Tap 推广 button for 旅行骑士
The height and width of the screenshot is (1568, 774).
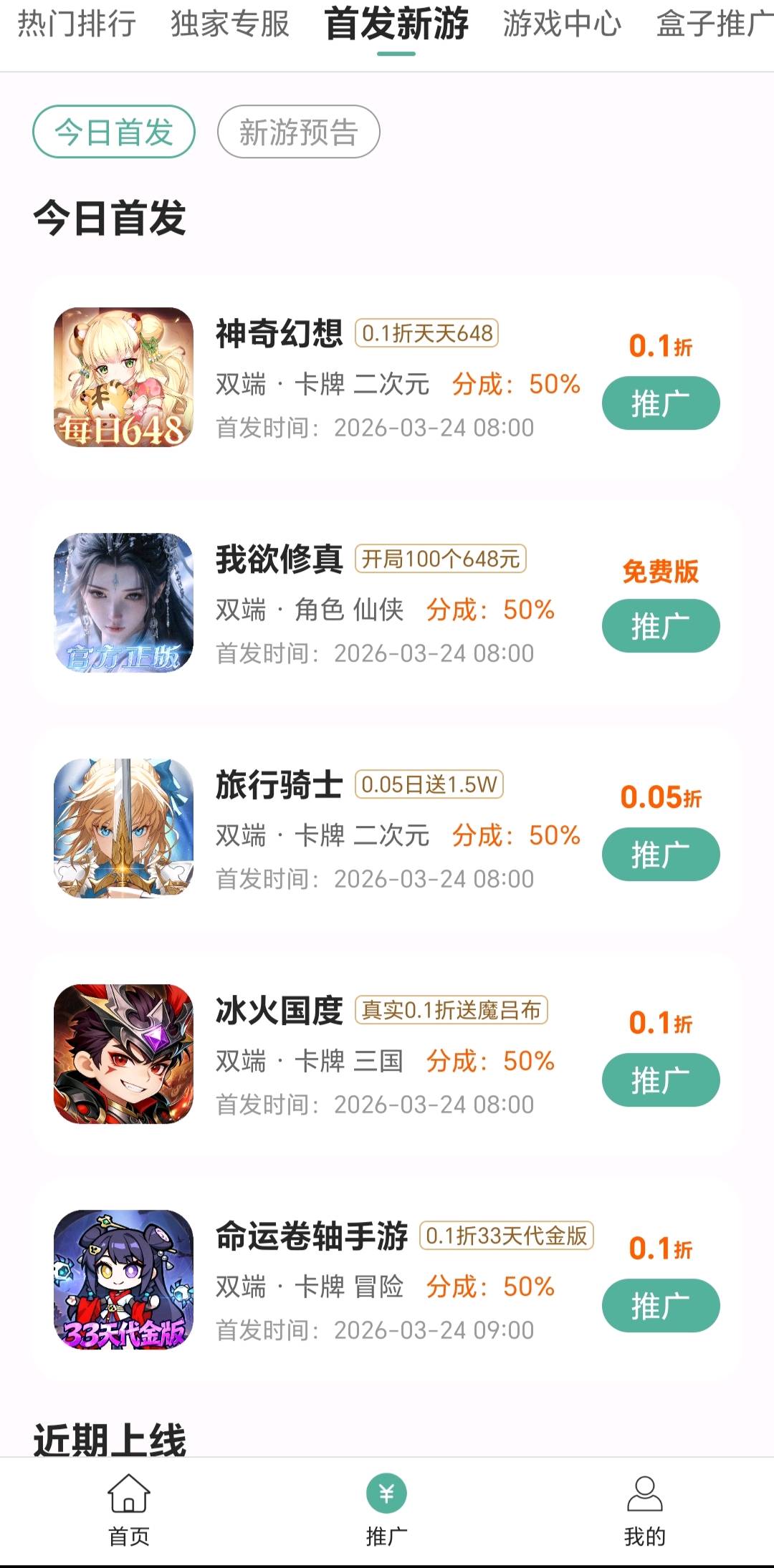[x=660, y=854]
